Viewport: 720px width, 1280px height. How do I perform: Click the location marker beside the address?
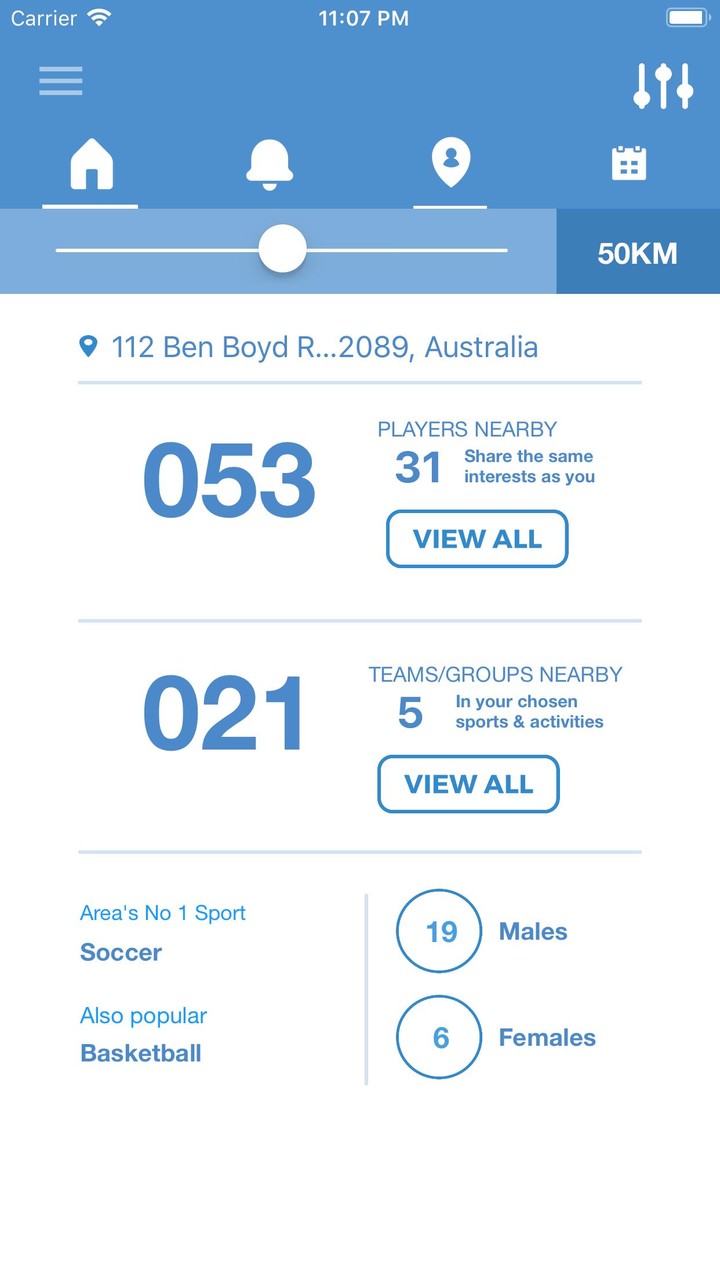click(x=90, y=346)
